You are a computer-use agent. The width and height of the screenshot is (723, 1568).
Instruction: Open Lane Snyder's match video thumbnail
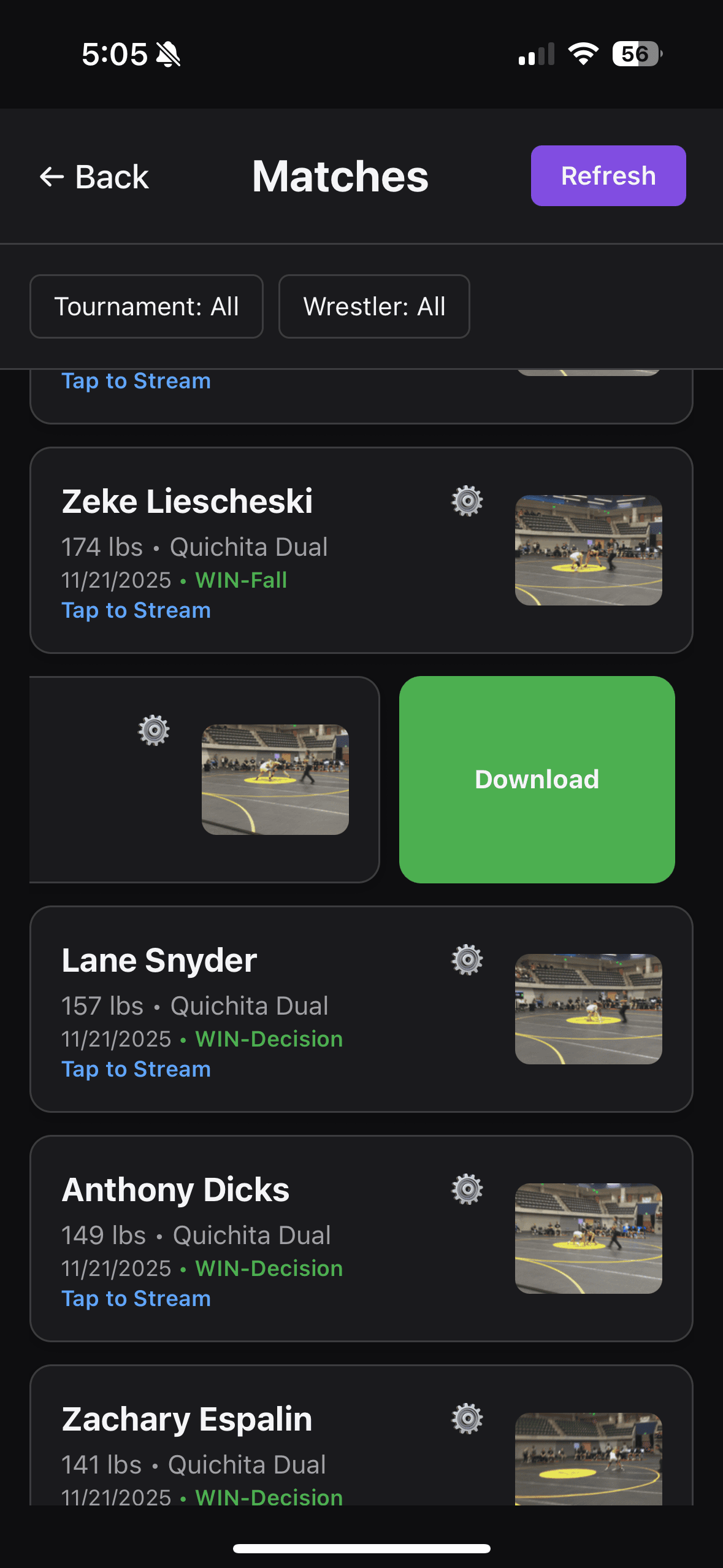coord(588,1009)
